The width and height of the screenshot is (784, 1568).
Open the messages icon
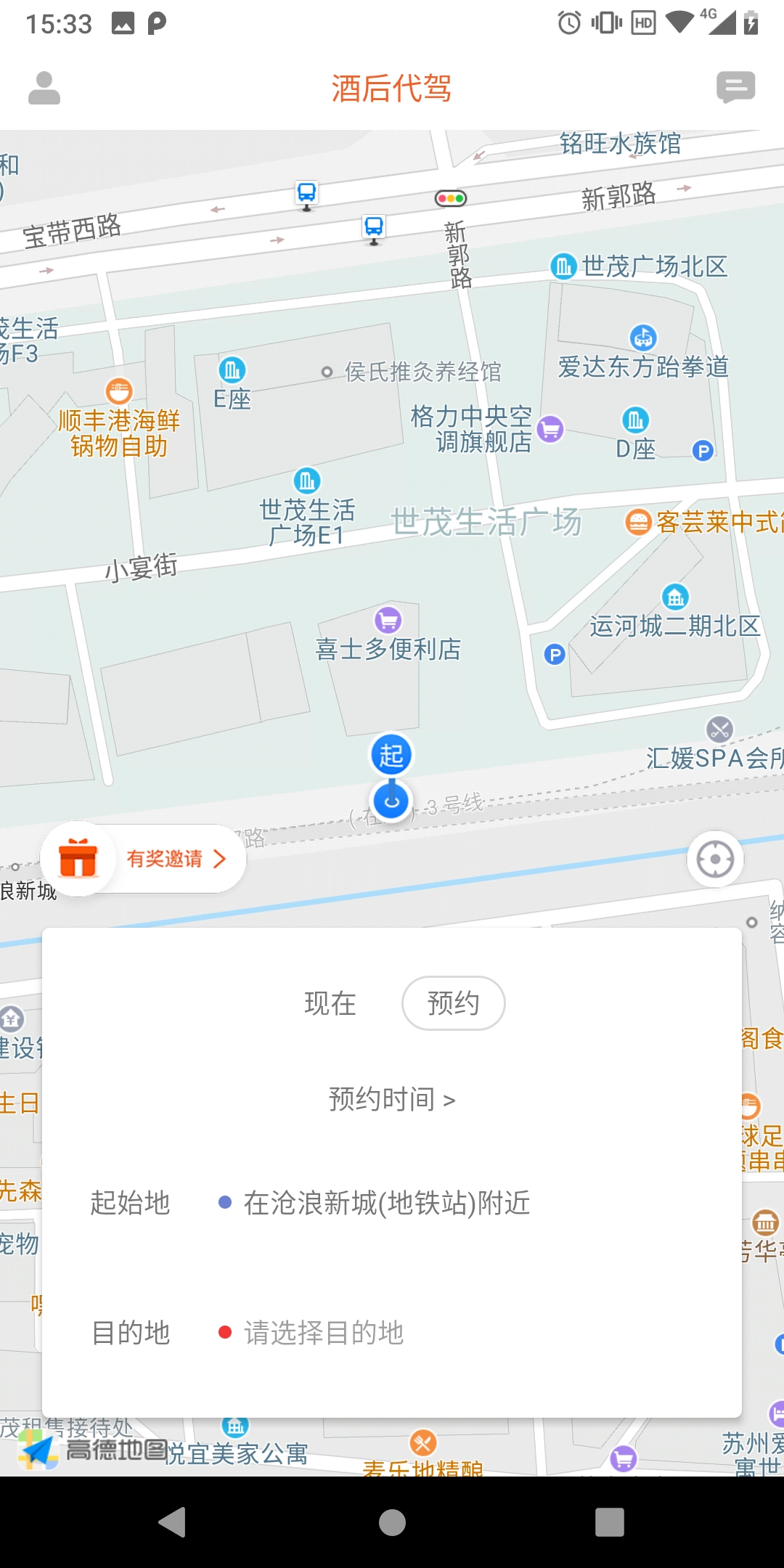tap(735, 88)
